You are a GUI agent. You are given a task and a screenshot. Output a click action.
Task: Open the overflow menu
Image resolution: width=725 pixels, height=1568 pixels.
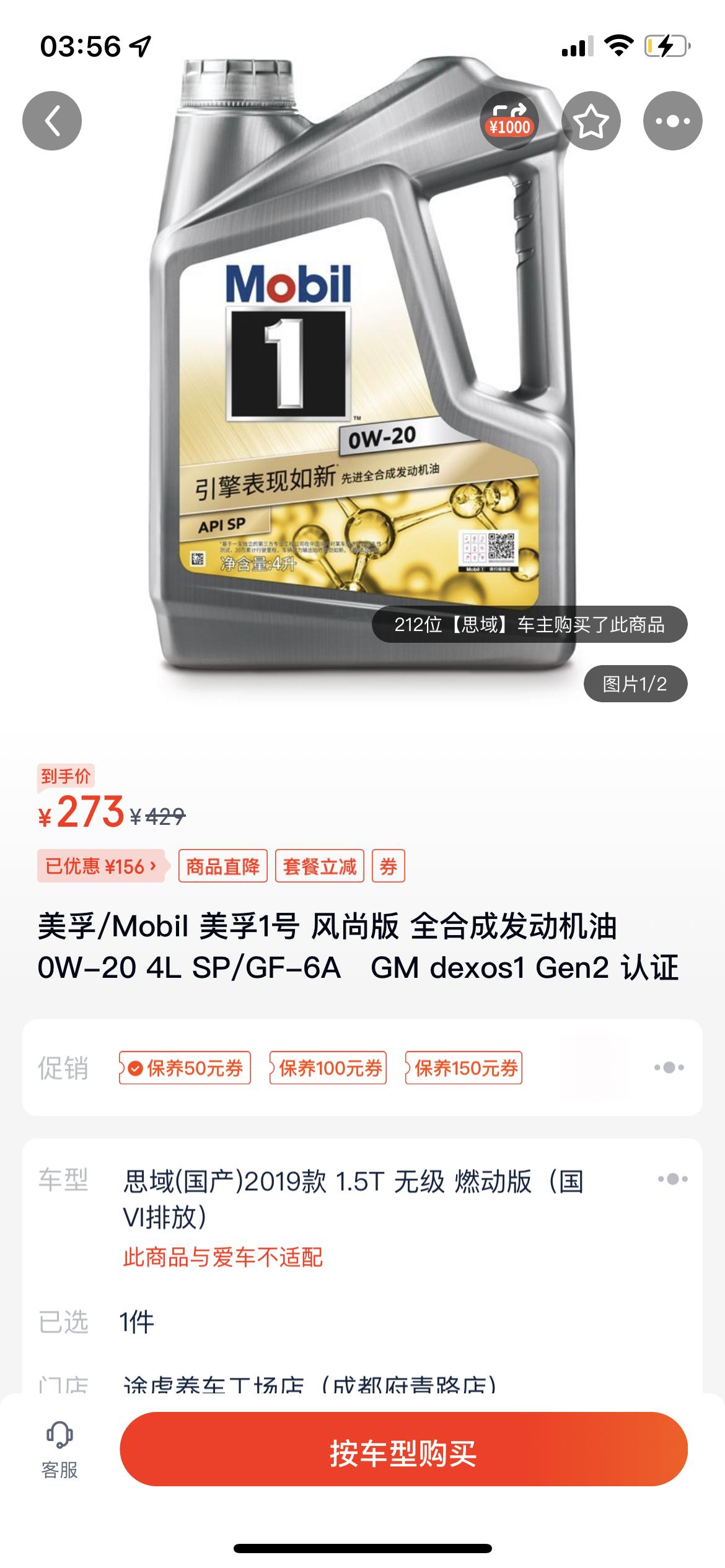(672, 121)
